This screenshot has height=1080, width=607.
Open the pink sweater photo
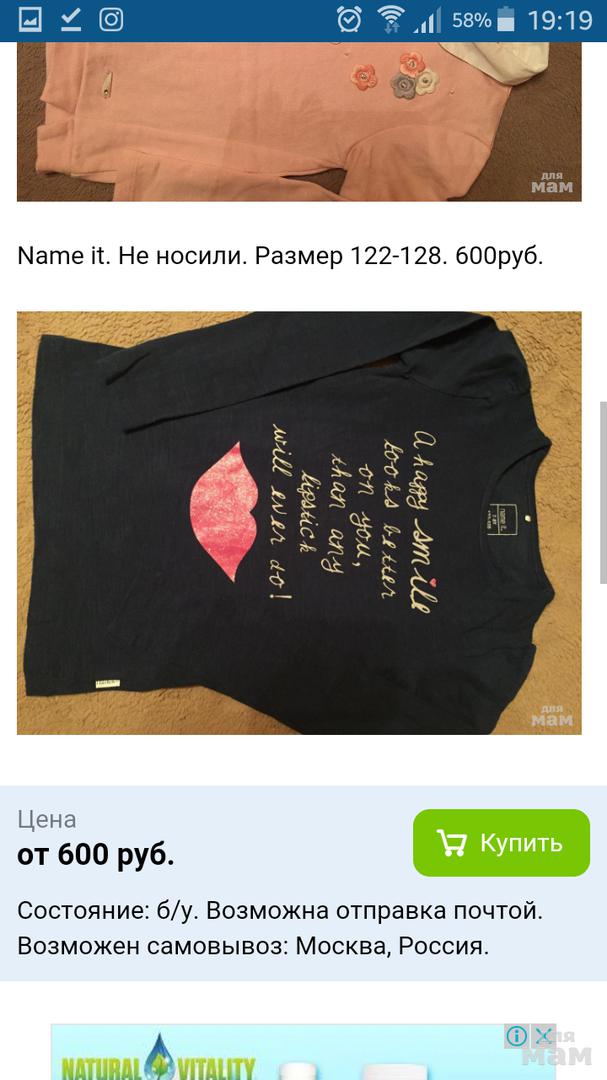[x=299, y=122]
